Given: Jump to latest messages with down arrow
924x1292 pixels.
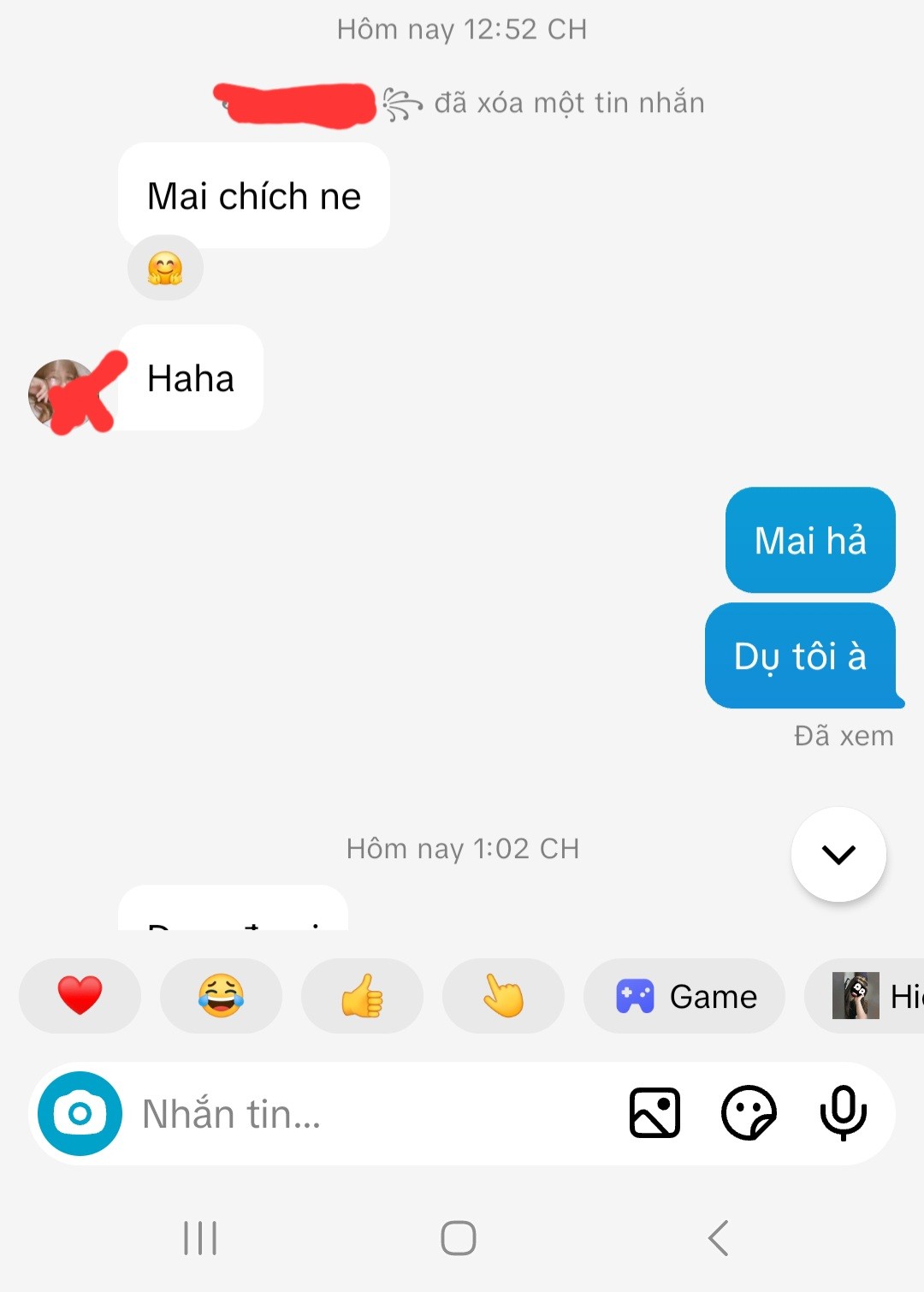Looking at the screenshot, I should [838, 854].
